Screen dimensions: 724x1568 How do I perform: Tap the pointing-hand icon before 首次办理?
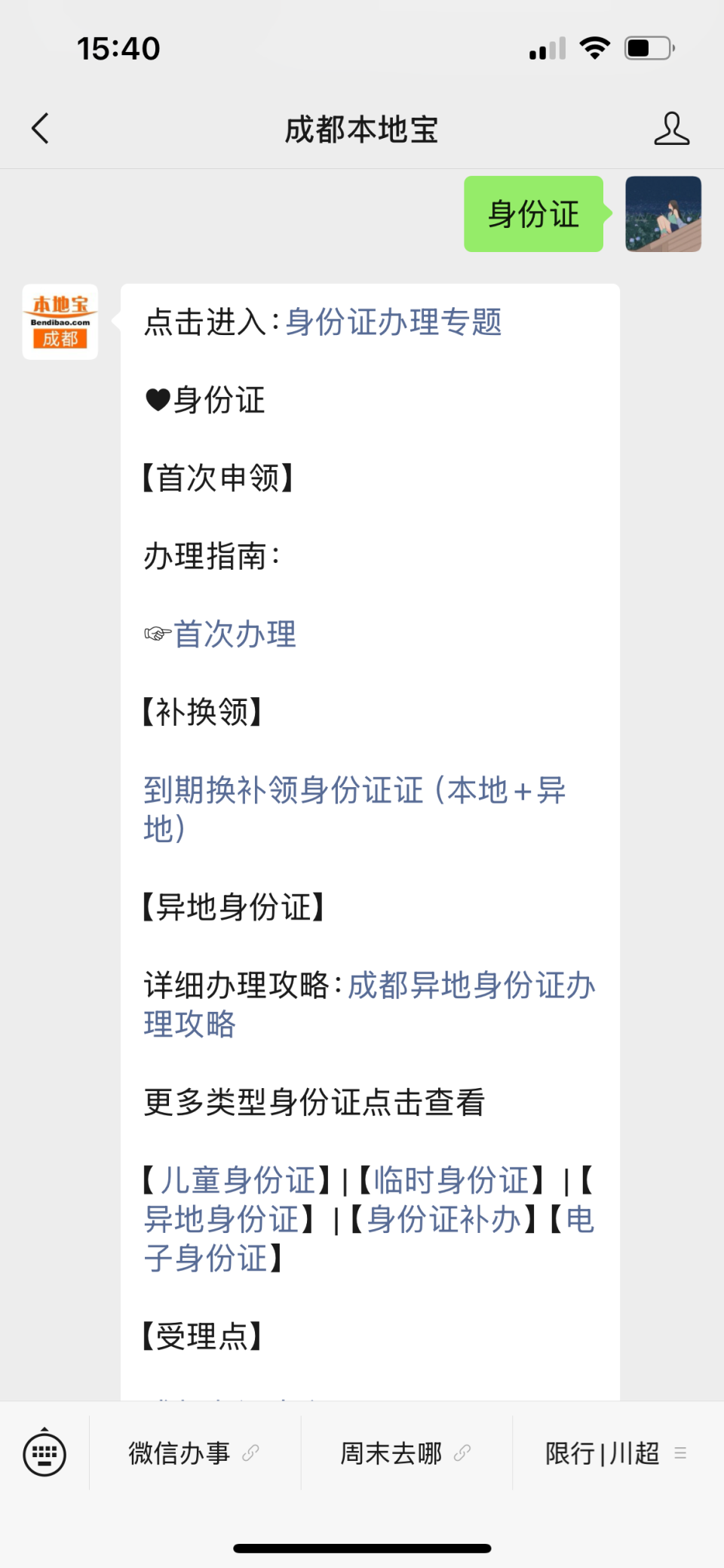pos(155,635)
